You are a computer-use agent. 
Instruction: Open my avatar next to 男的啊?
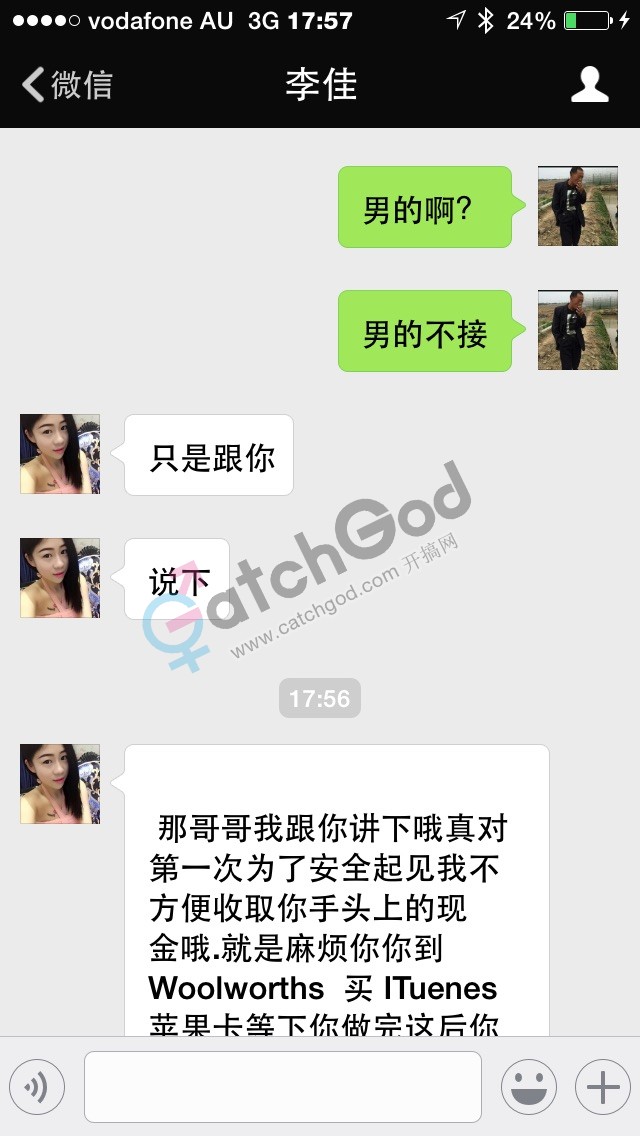click(x=577, y=206)
